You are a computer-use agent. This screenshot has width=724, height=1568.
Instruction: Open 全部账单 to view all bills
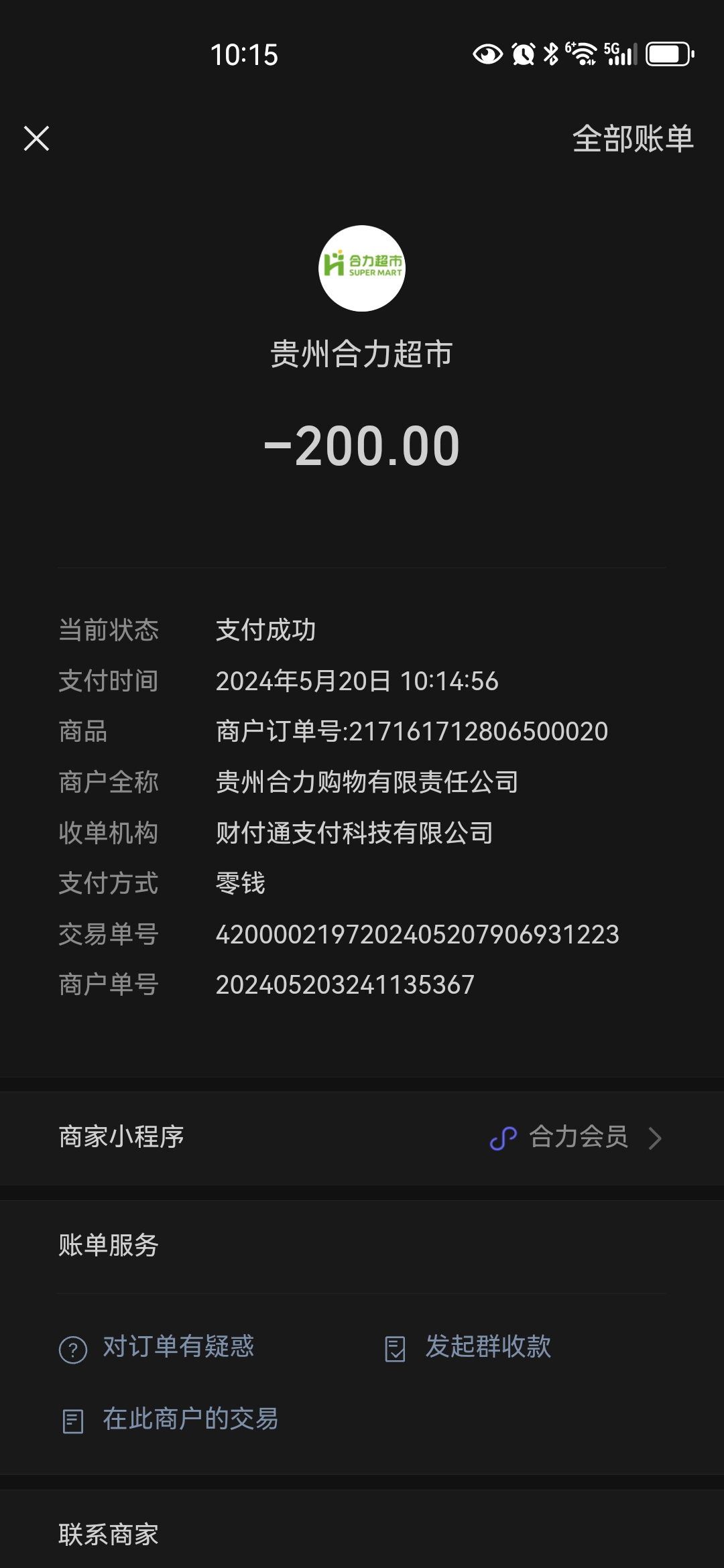(x=632, y=139)
